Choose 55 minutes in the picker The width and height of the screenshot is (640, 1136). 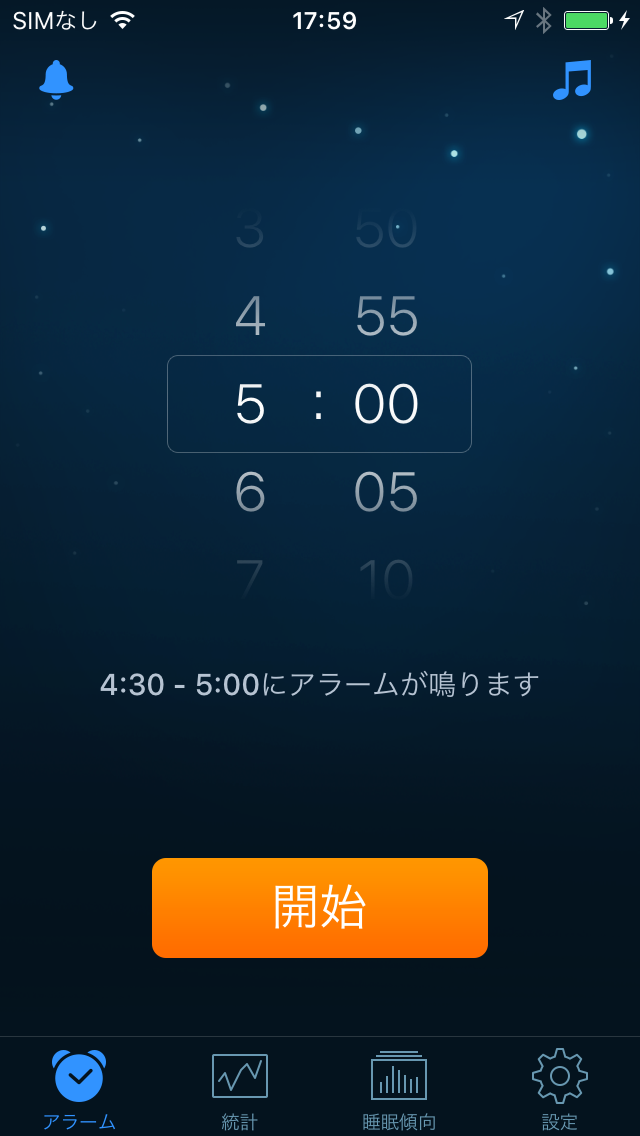point(387,316)
